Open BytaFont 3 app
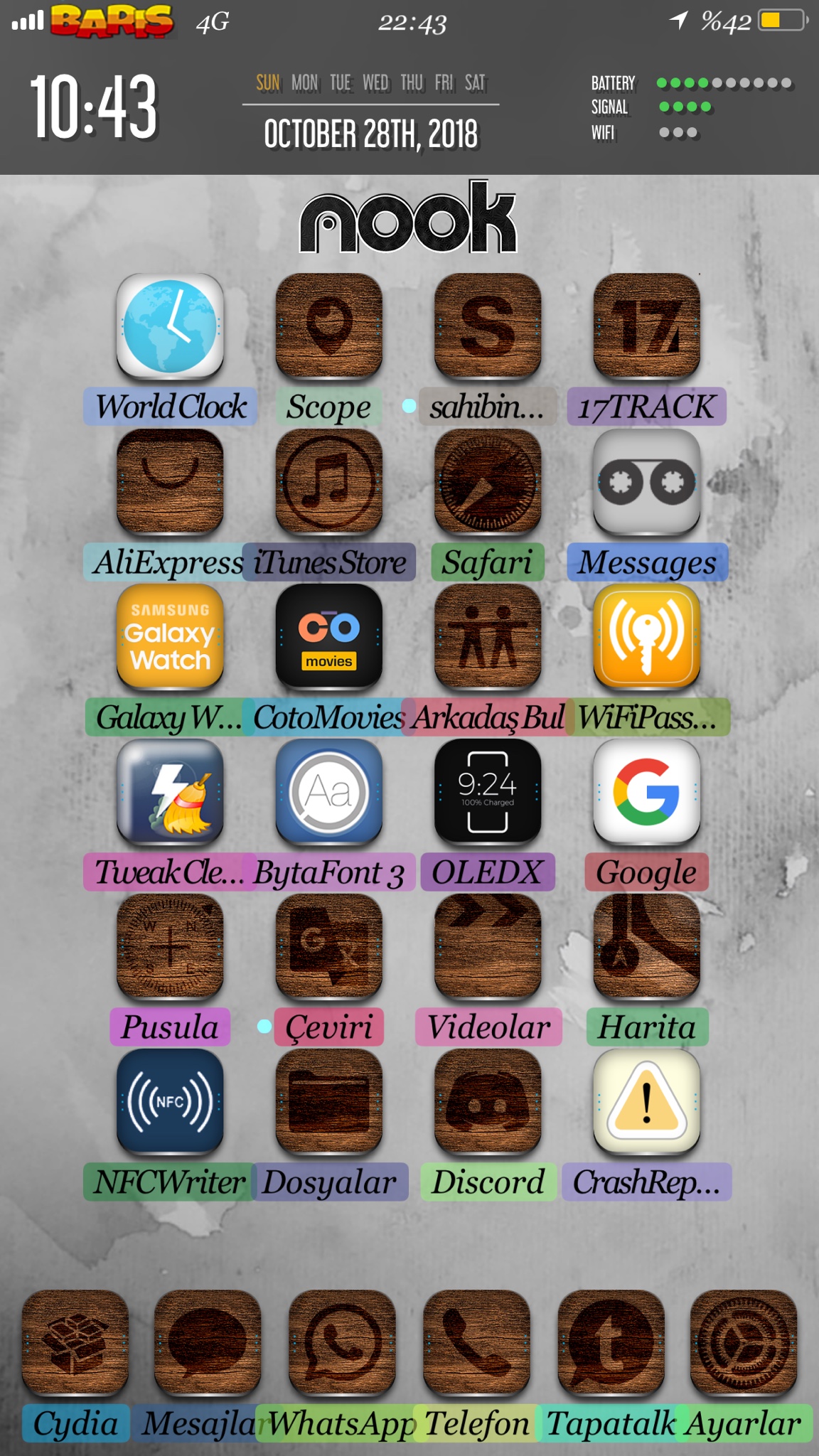The width and height of the screenshot is (819, 1456). [329, 792]
